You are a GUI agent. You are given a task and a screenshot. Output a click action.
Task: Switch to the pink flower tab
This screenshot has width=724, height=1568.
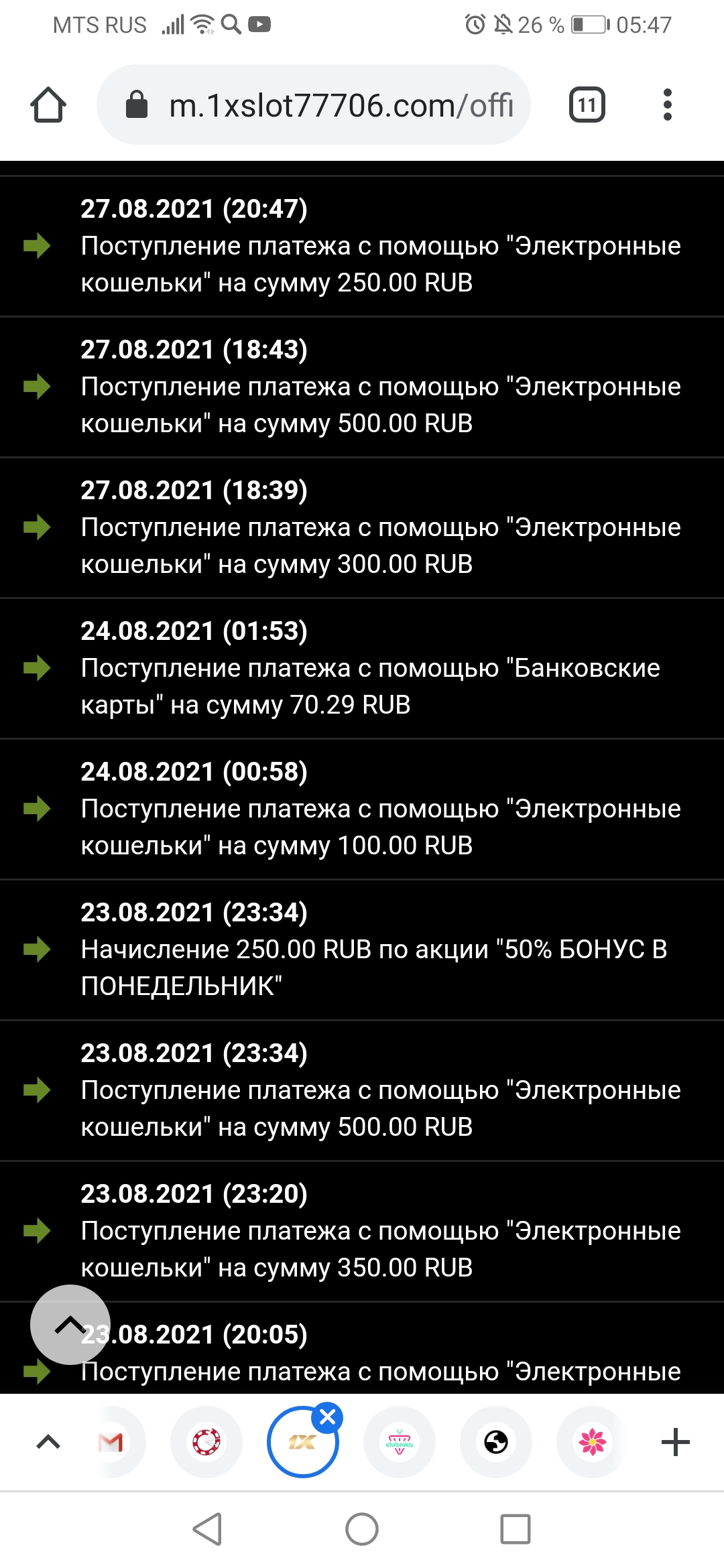tap(593, 1442)
